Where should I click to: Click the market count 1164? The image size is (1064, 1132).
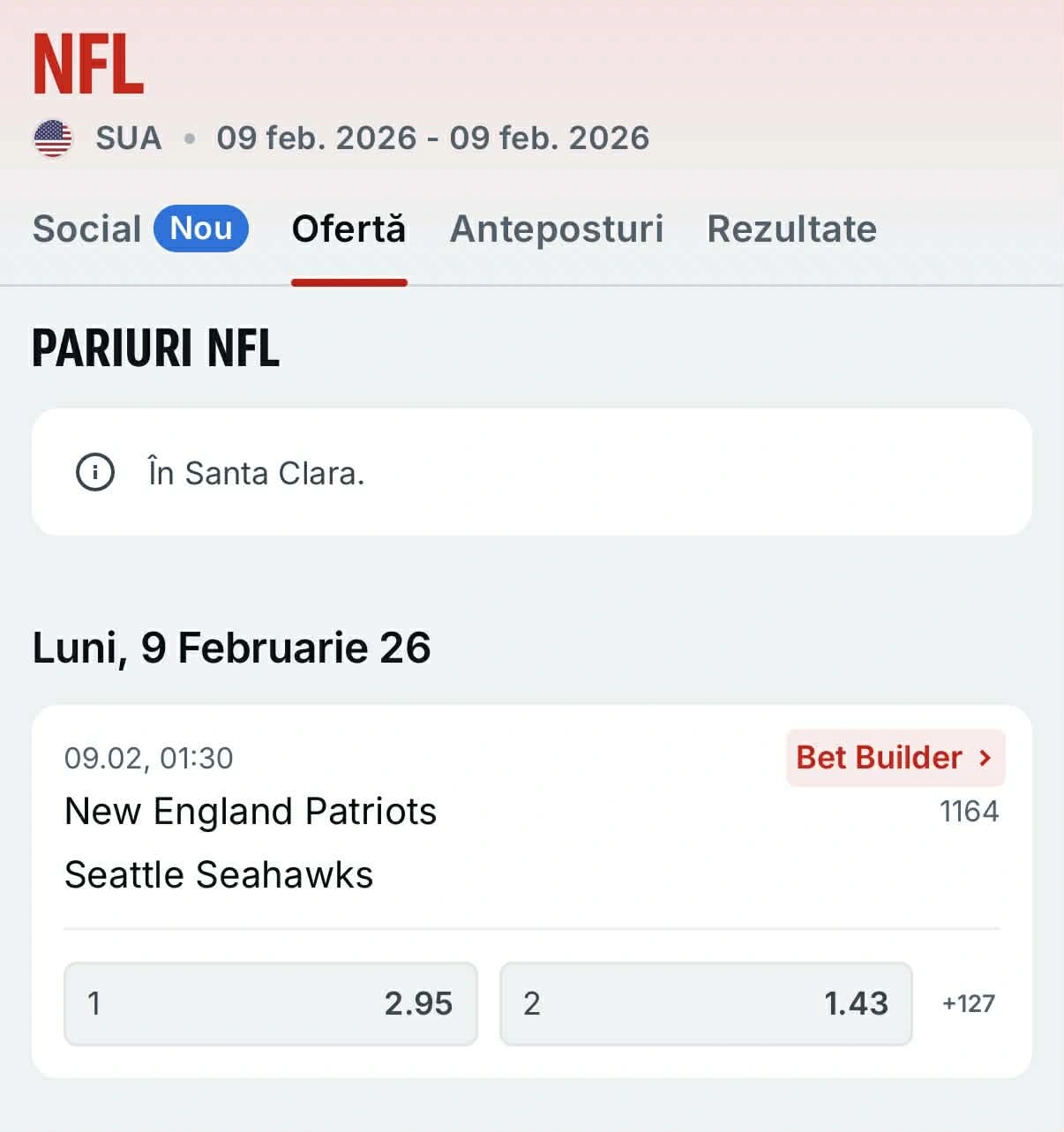pos(970,811)
